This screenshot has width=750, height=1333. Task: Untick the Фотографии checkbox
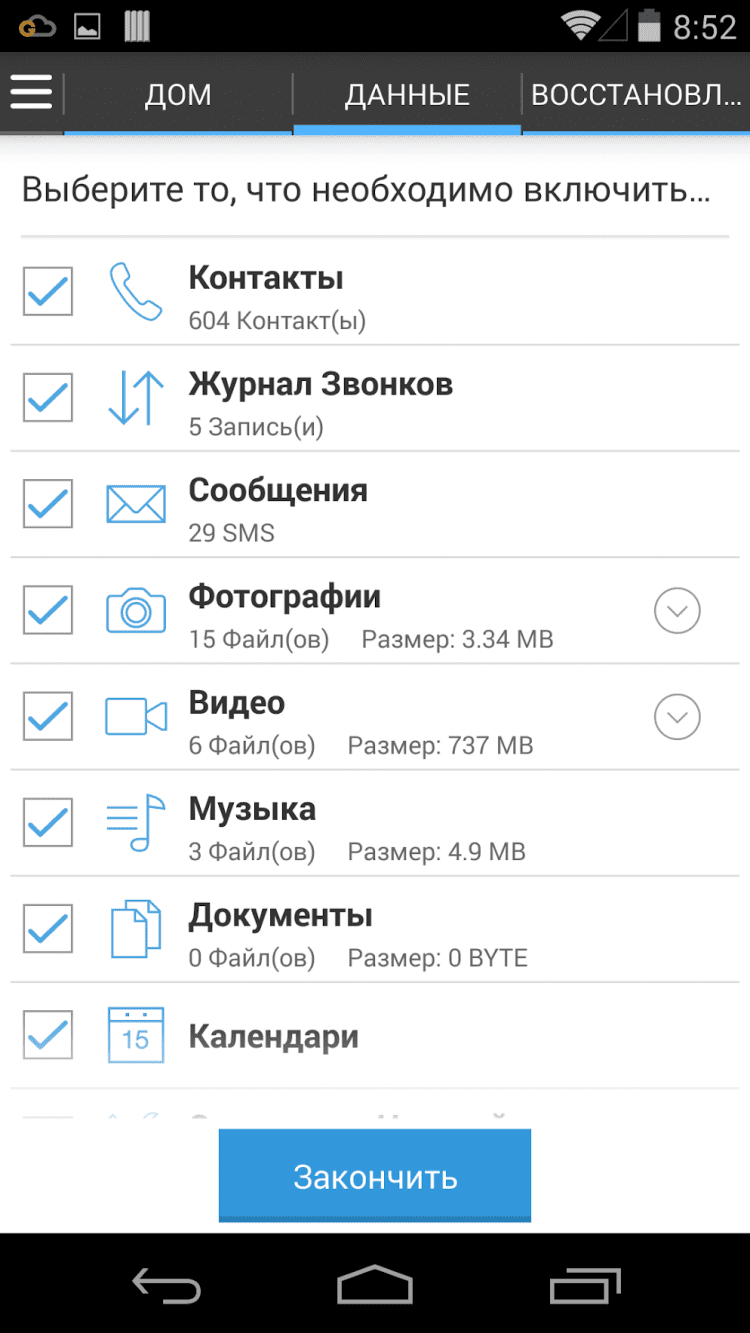coord(48,610)
